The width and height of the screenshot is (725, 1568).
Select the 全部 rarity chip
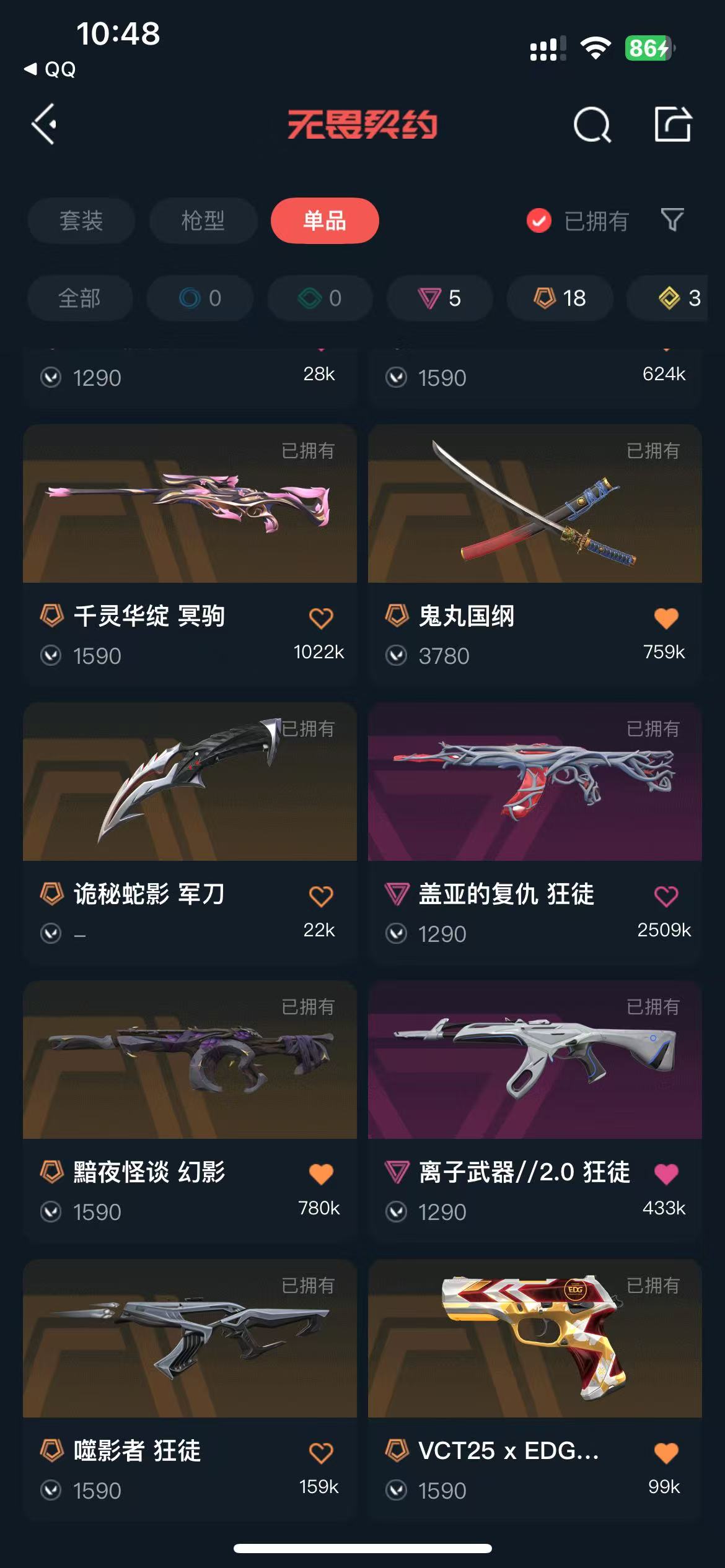[x=79, y=298]
